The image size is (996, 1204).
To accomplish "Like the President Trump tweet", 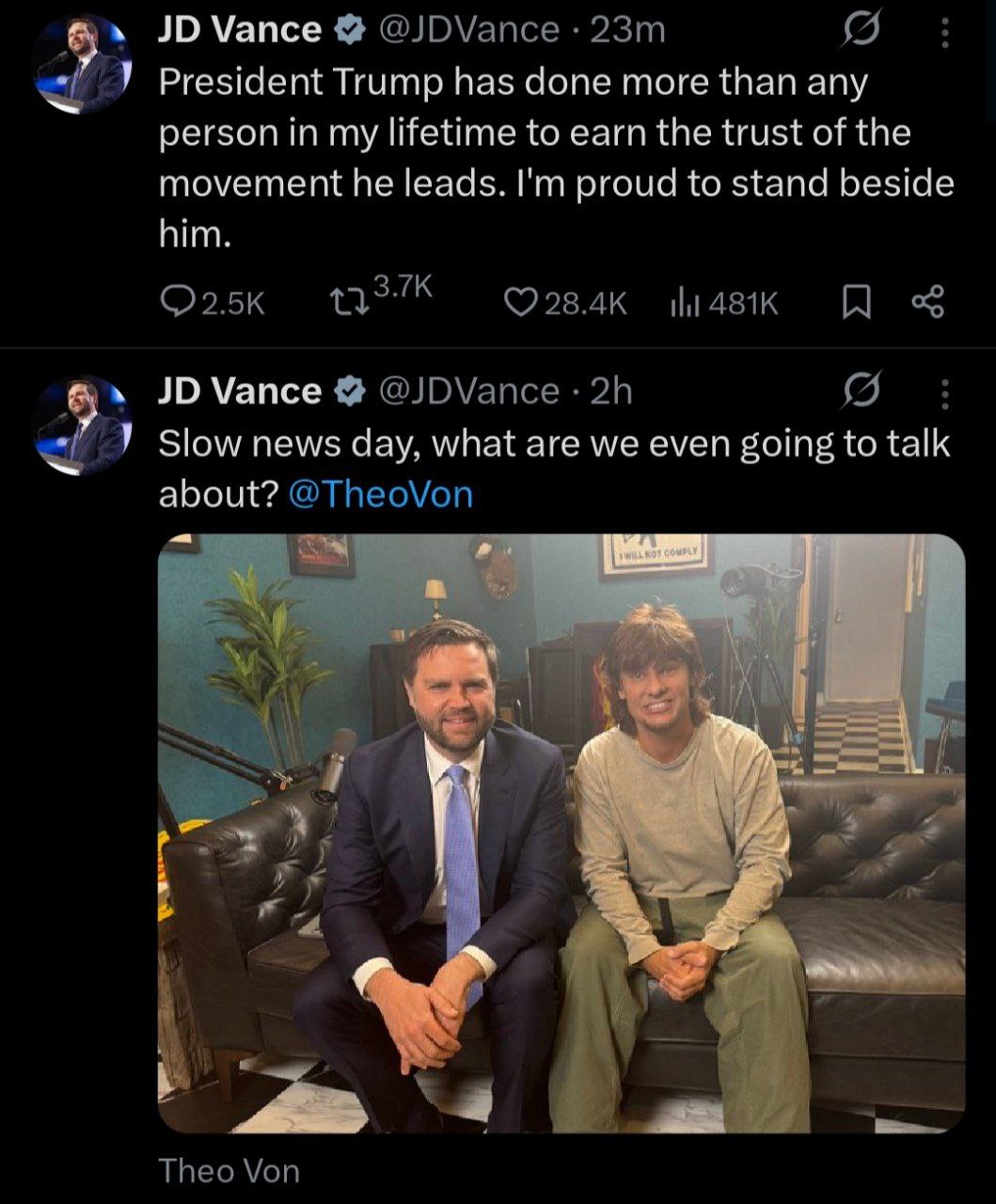I will 519,302.
